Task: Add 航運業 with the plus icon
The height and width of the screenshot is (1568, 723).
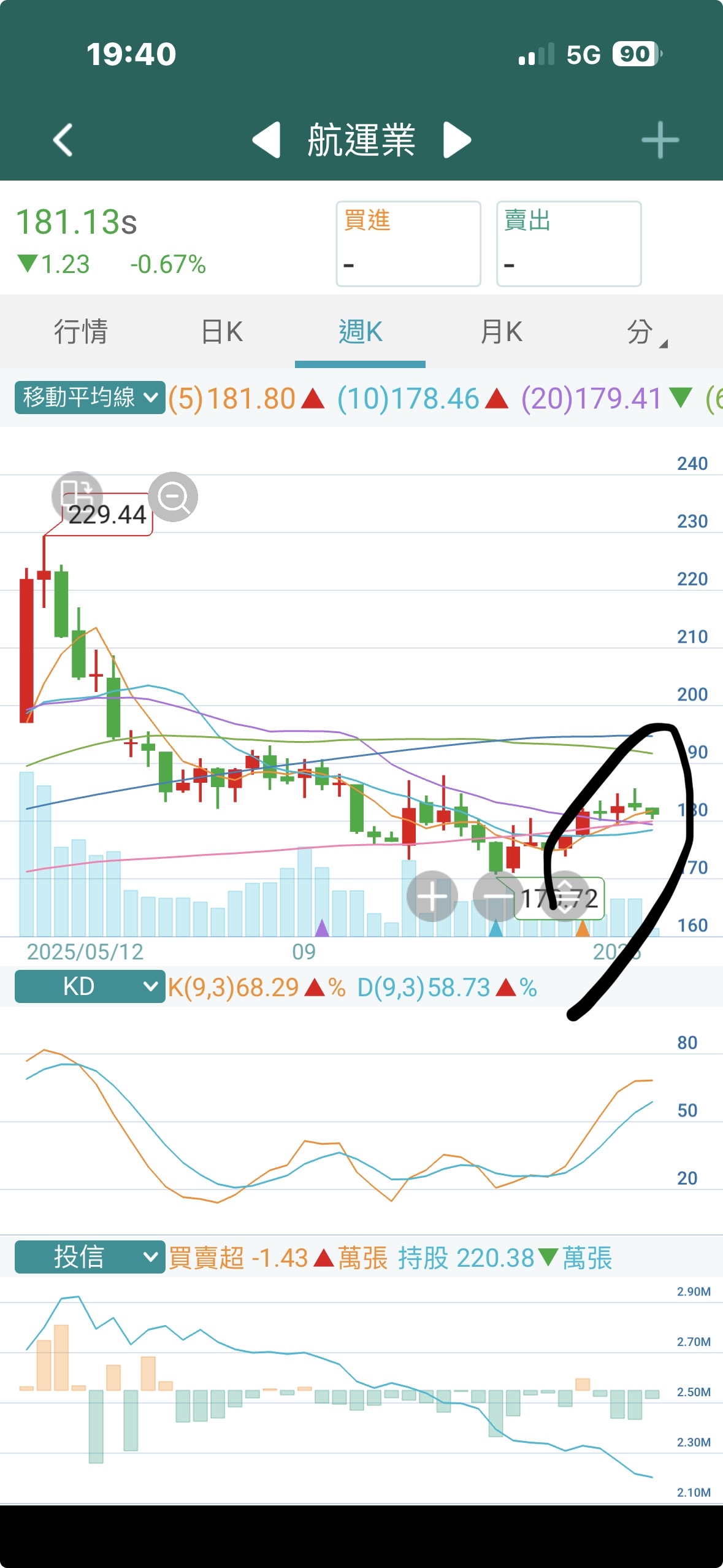Action: tap(660, 140)
